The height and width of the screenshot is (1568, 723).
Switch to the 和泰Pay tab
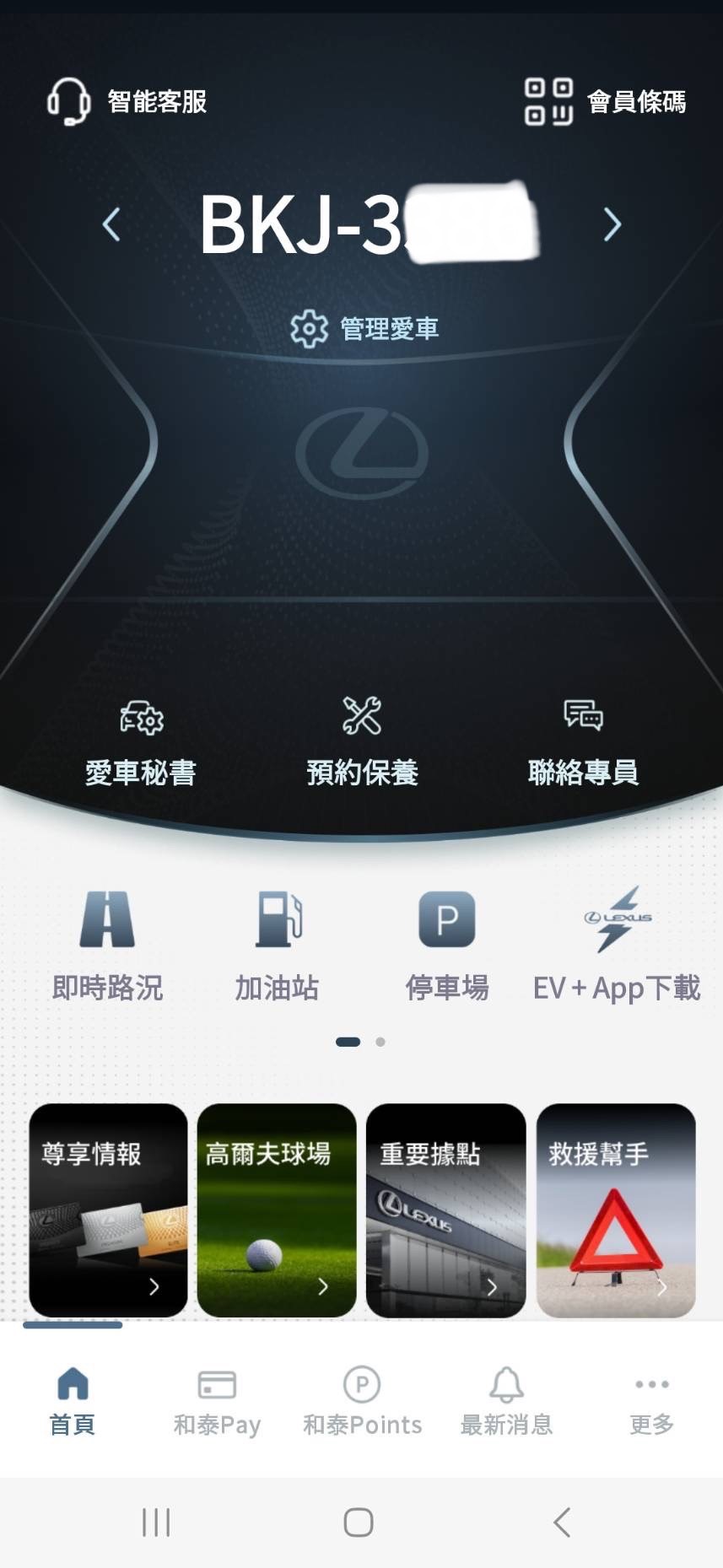[217, 1402]
